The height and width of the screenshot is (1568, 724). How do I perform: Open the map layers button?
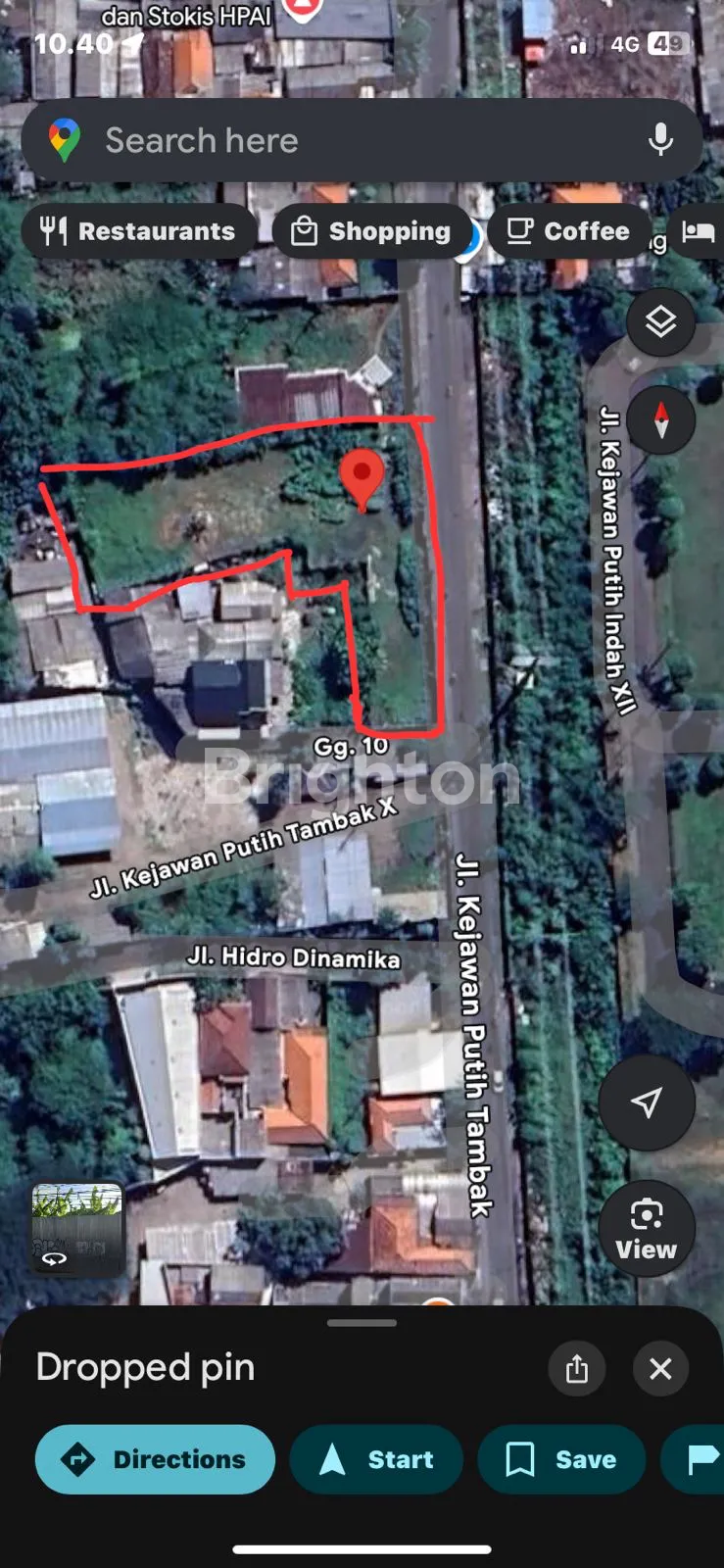click(x=660, y=321)
